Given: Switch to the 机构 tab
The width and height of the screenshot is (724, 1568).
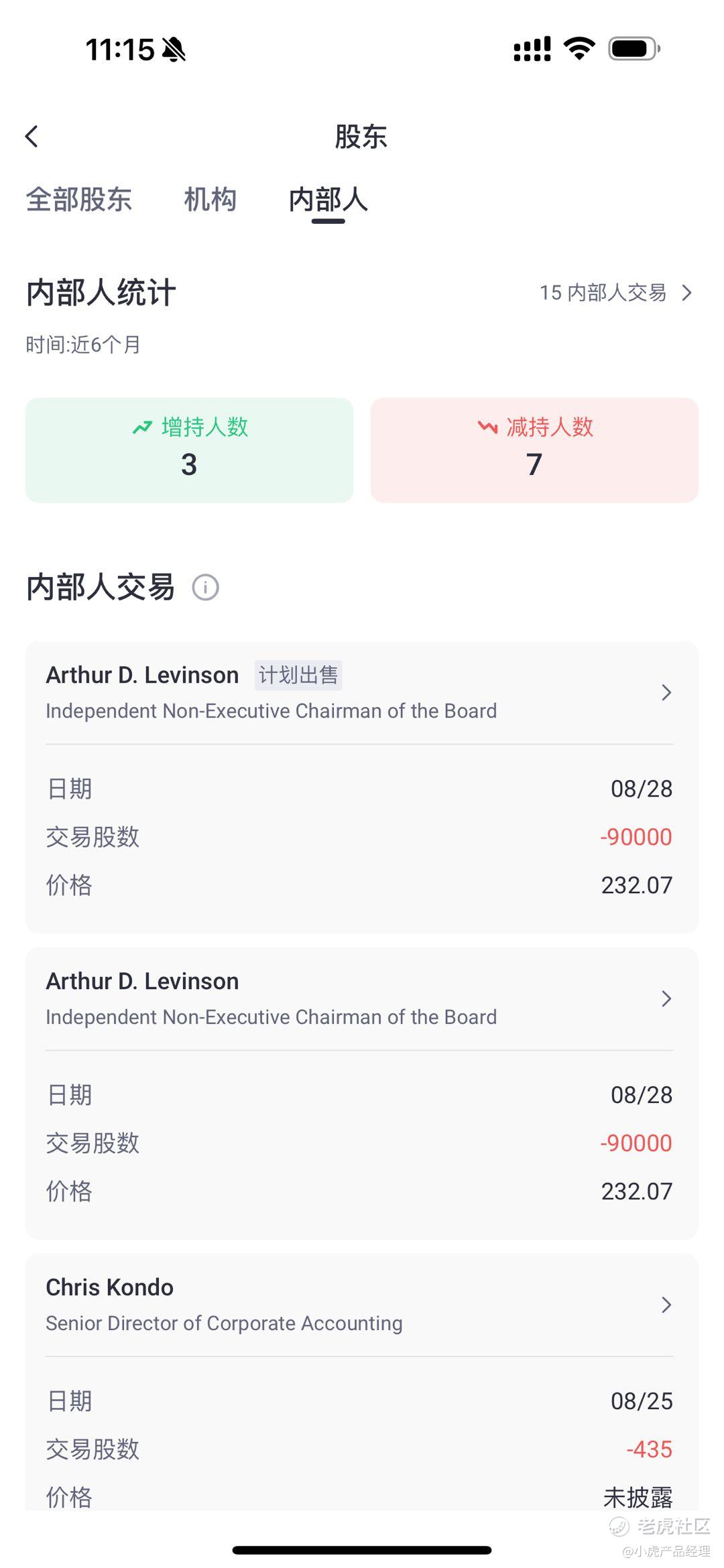Looking at the screenshot, I should [x=210, y=200].
